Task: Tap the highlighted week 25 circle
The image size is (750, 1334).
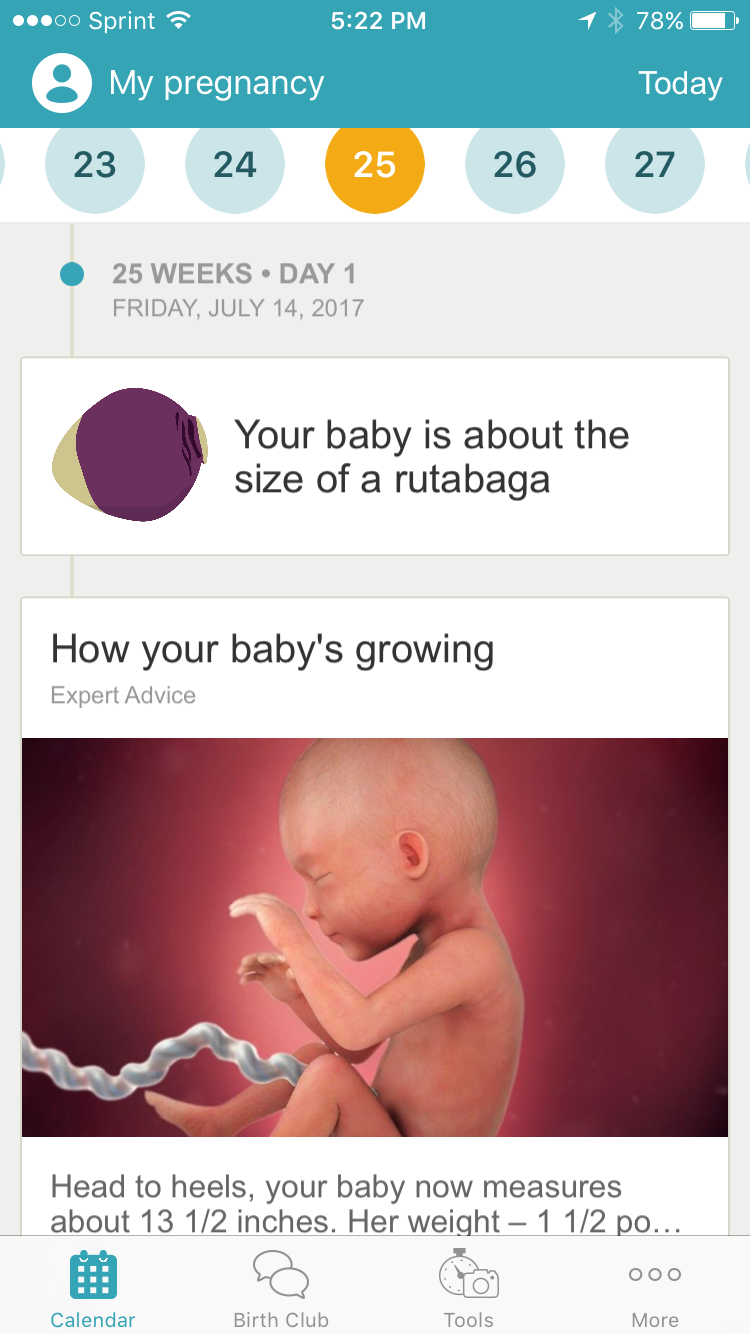Action: [x=375, y=165]
